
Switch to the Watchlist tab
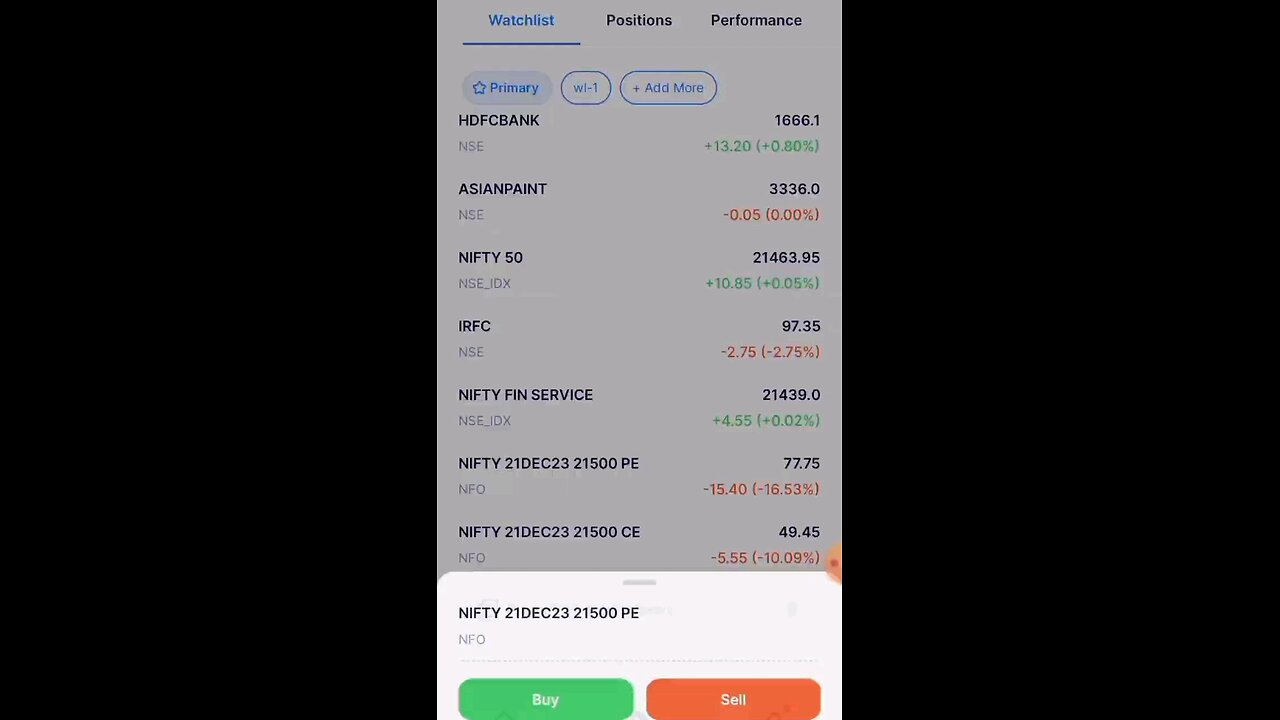coord(521,20)
